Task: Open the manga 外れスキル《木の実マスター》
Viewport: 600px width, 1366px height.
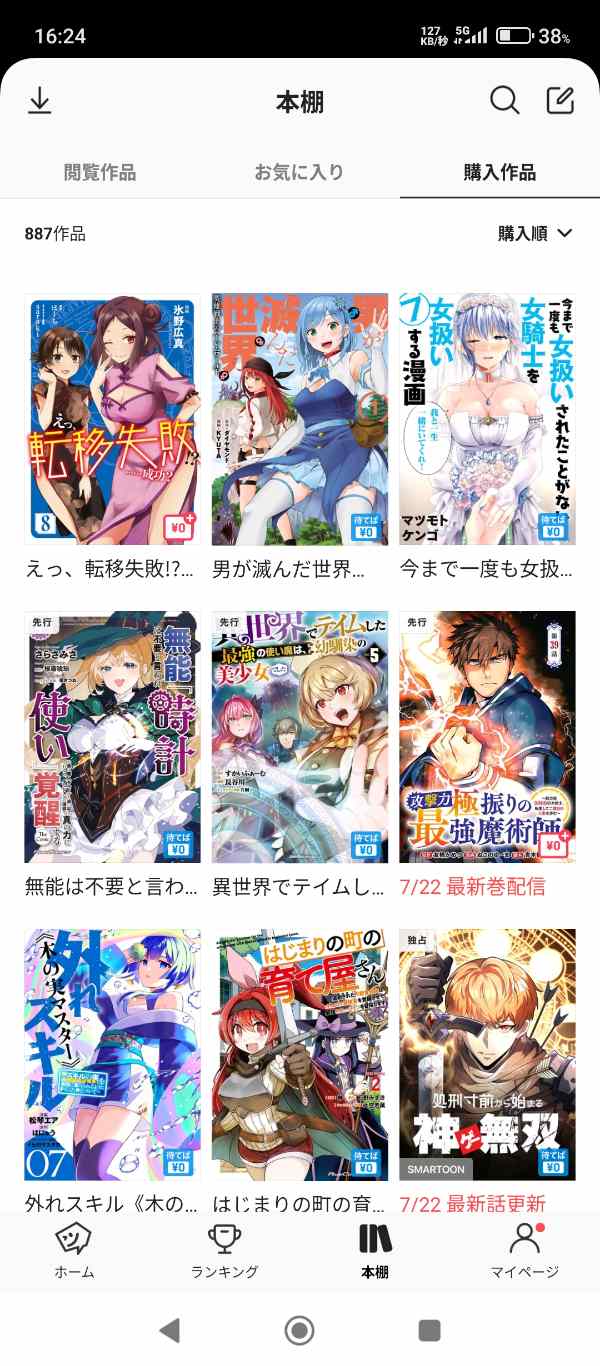Action: pos(112,1054)
